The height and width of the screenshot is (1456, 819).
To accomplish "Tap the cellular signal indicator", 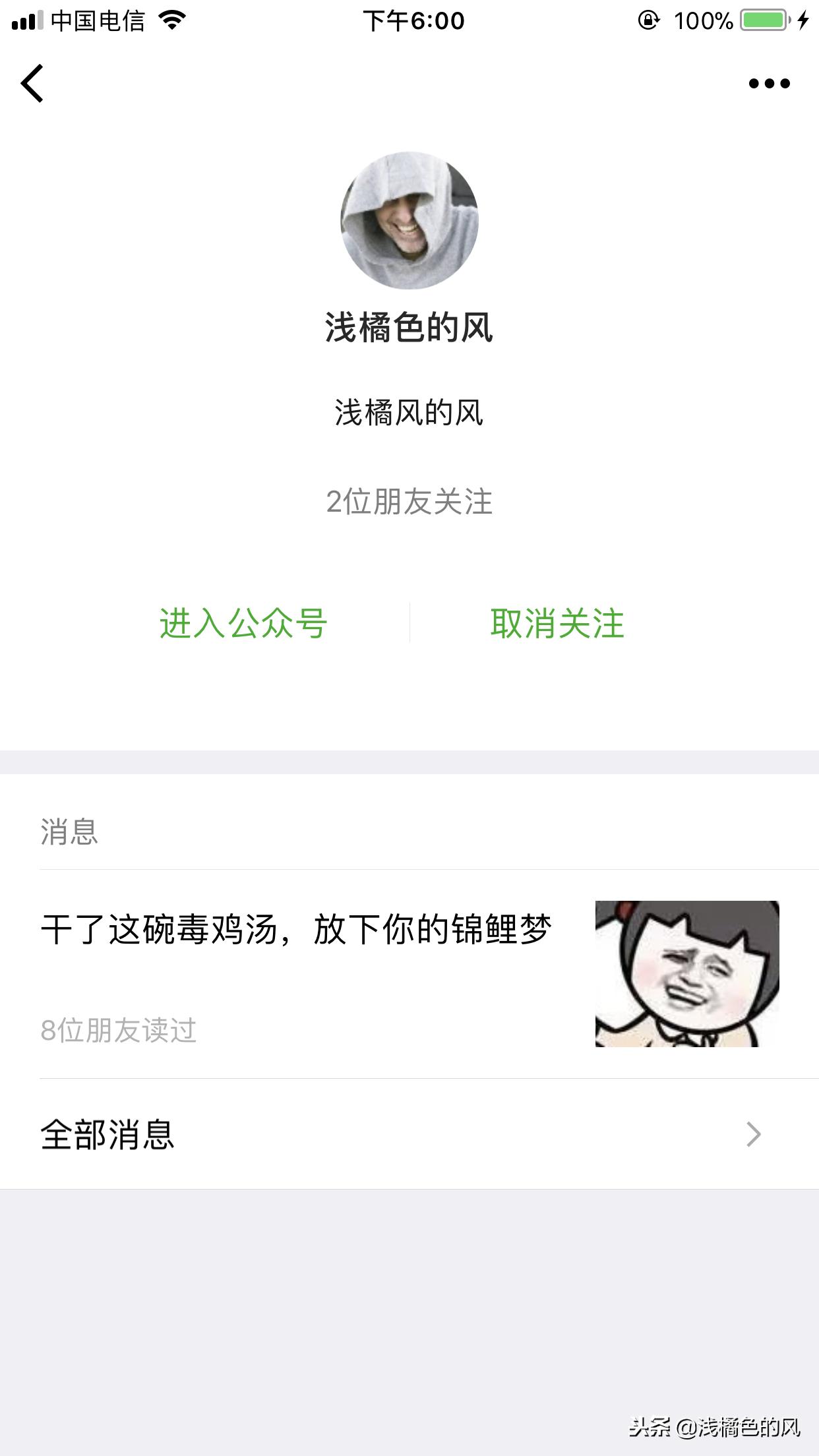I will tap(25, 20).
